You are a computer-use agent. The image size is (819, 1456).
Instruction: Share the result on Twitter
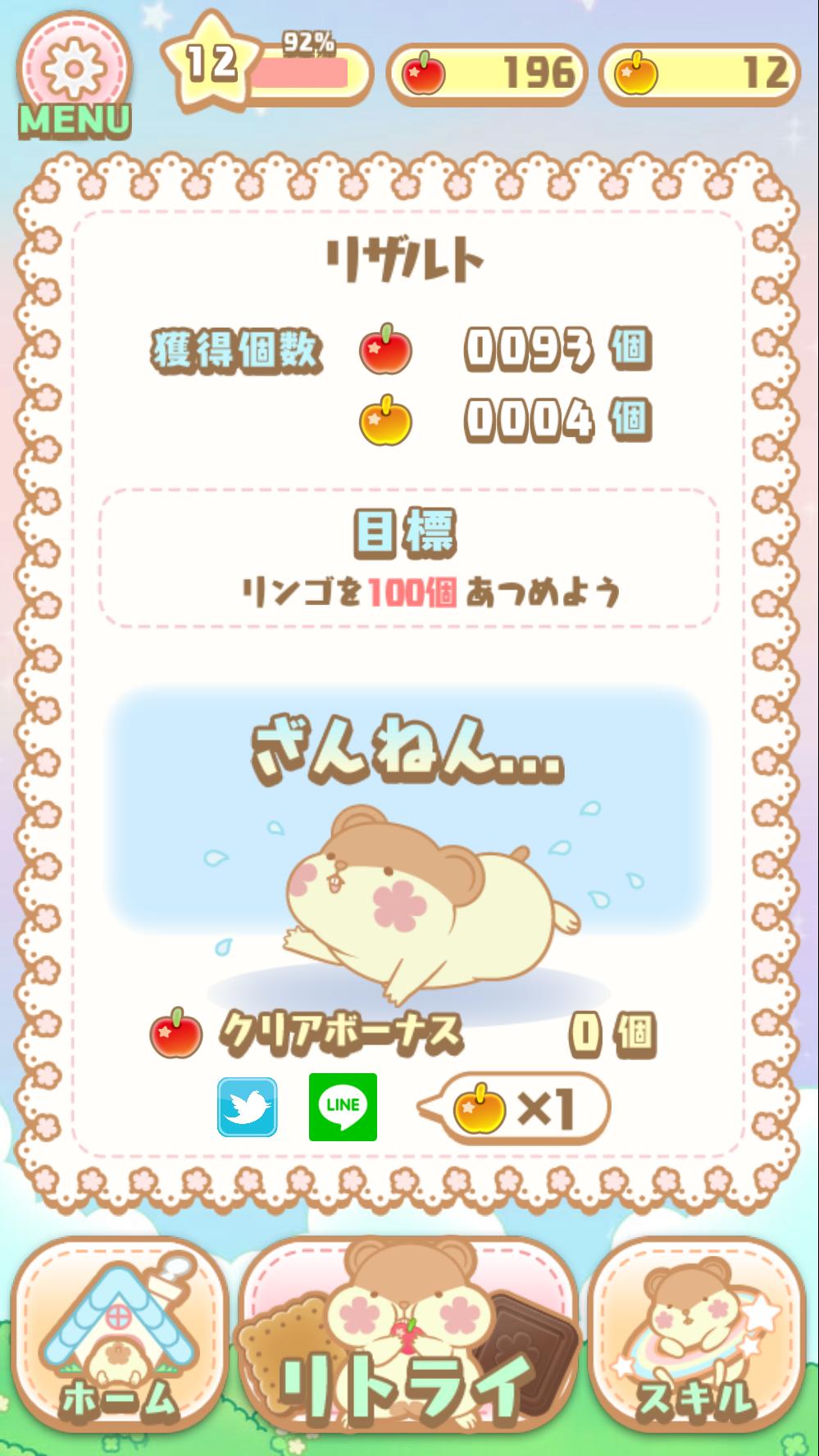(247, 1108)
